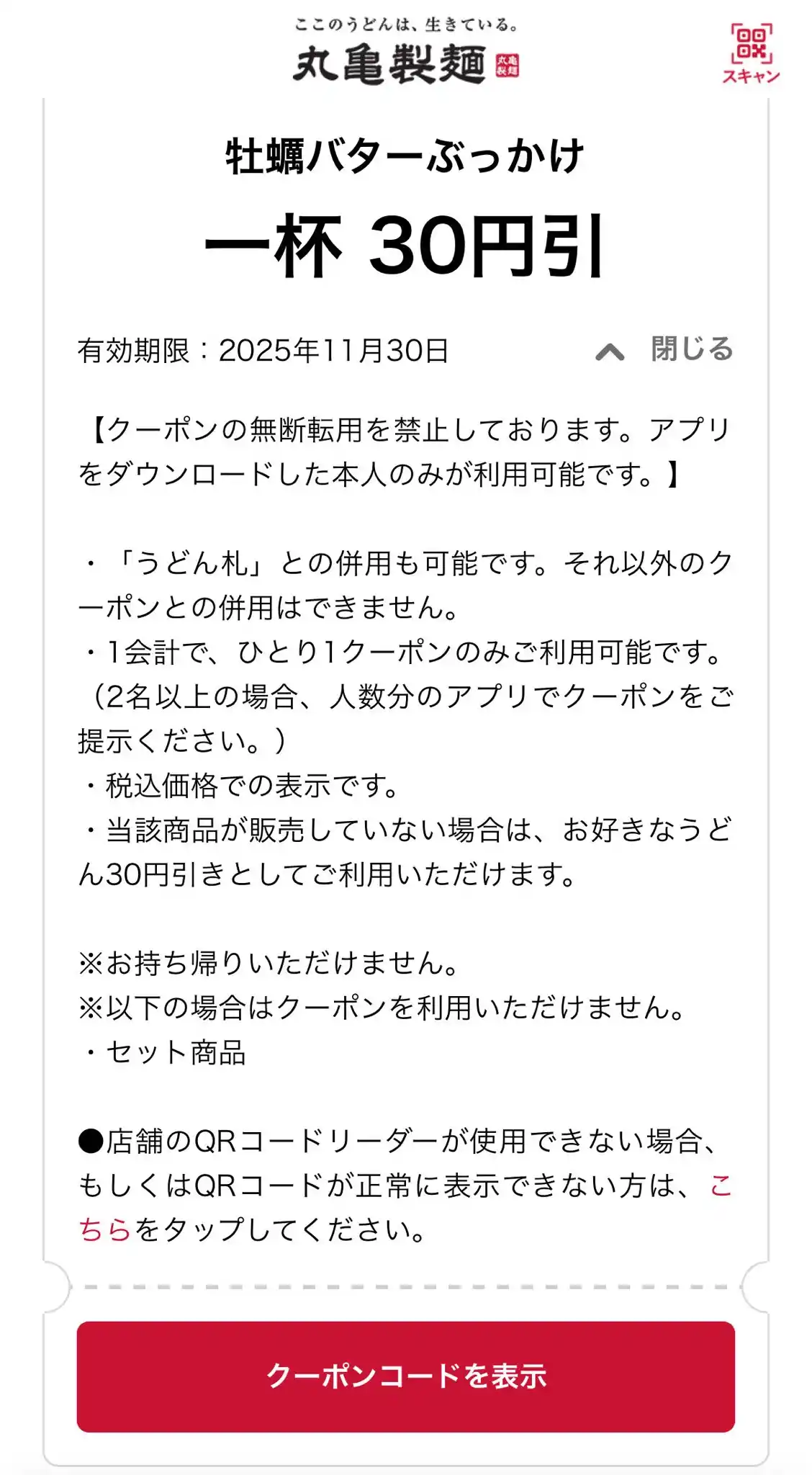
Task: Tap the こちら link for QR trouble
Action: click(105, 1230)
